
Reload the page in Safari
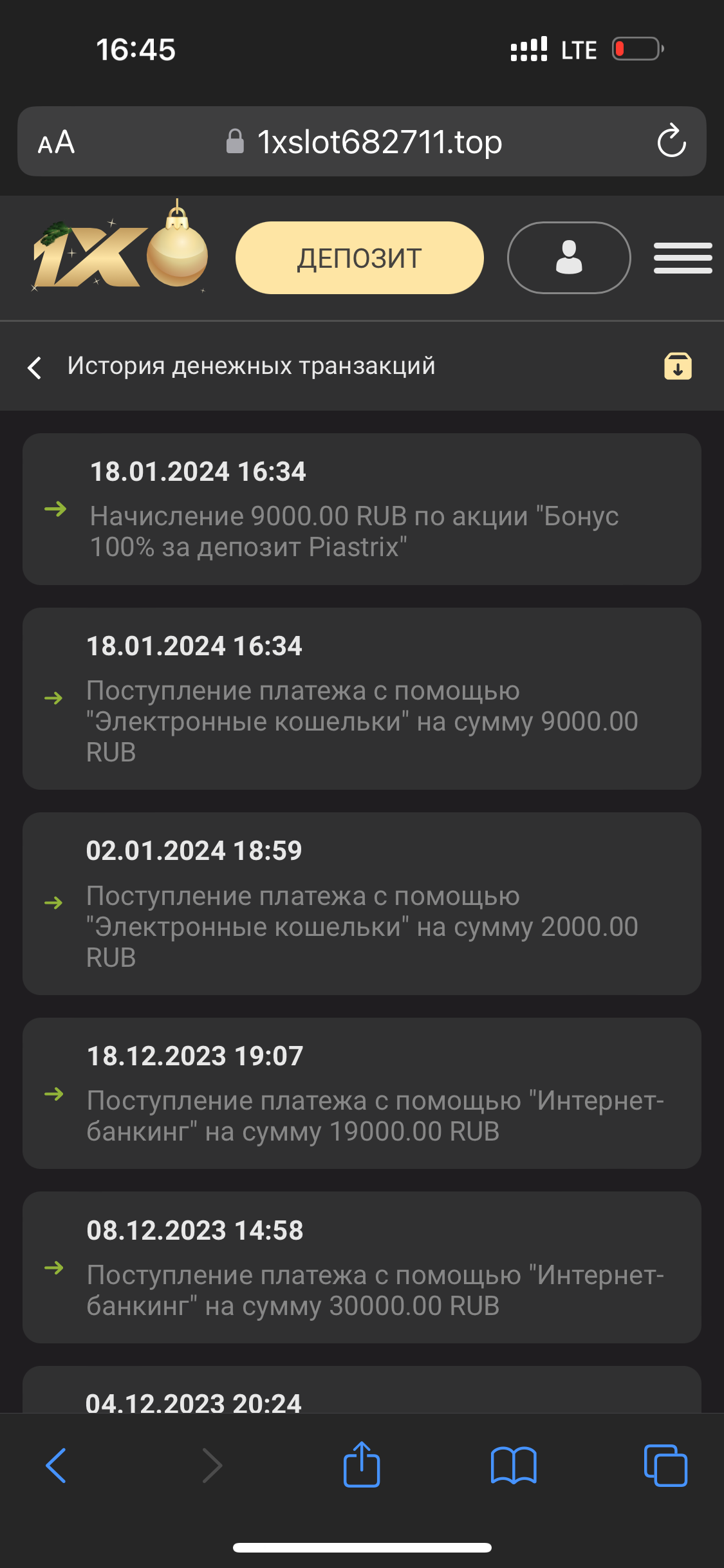click(x=671, y=141)
